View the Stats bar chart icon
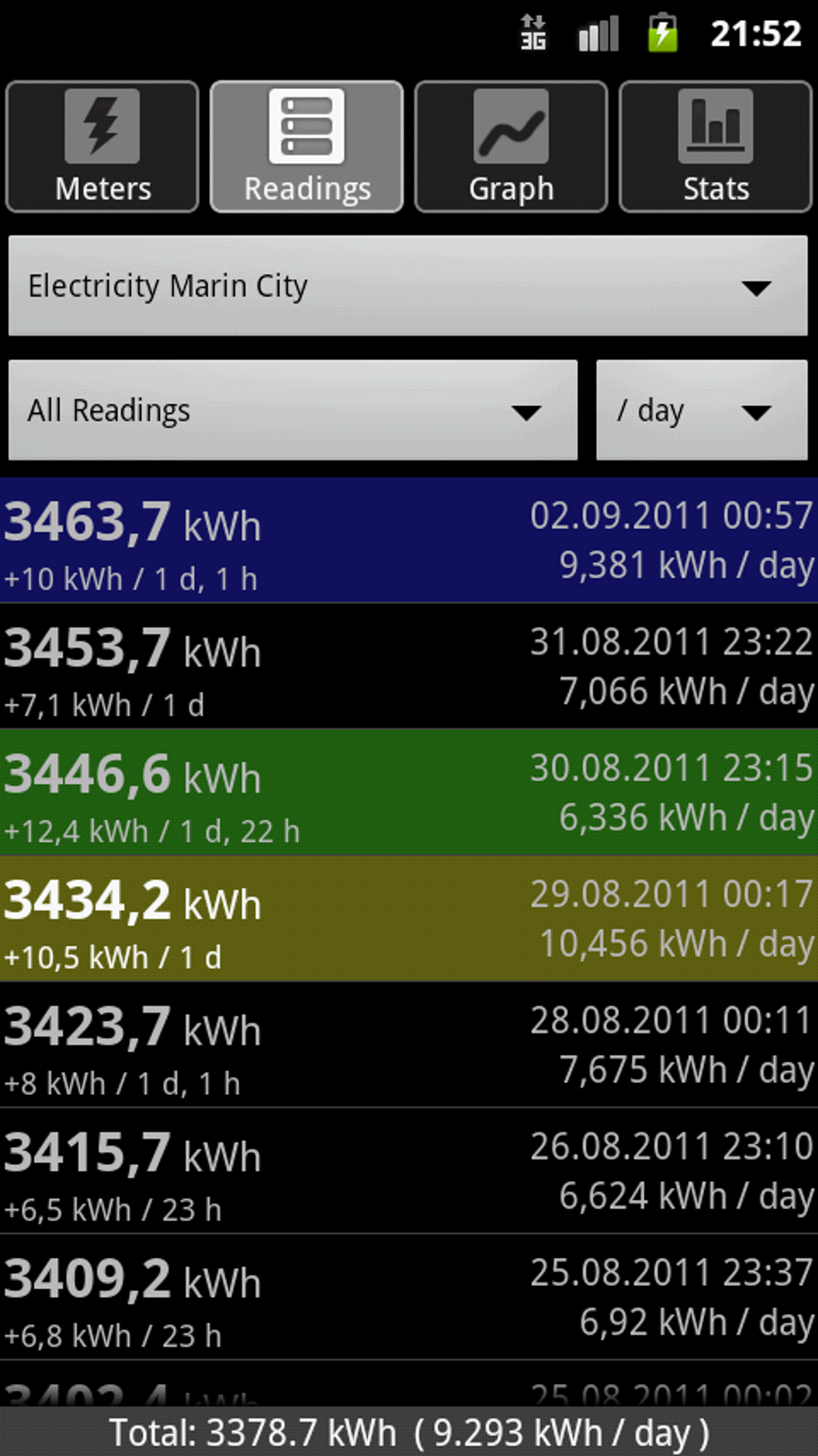 716,124
